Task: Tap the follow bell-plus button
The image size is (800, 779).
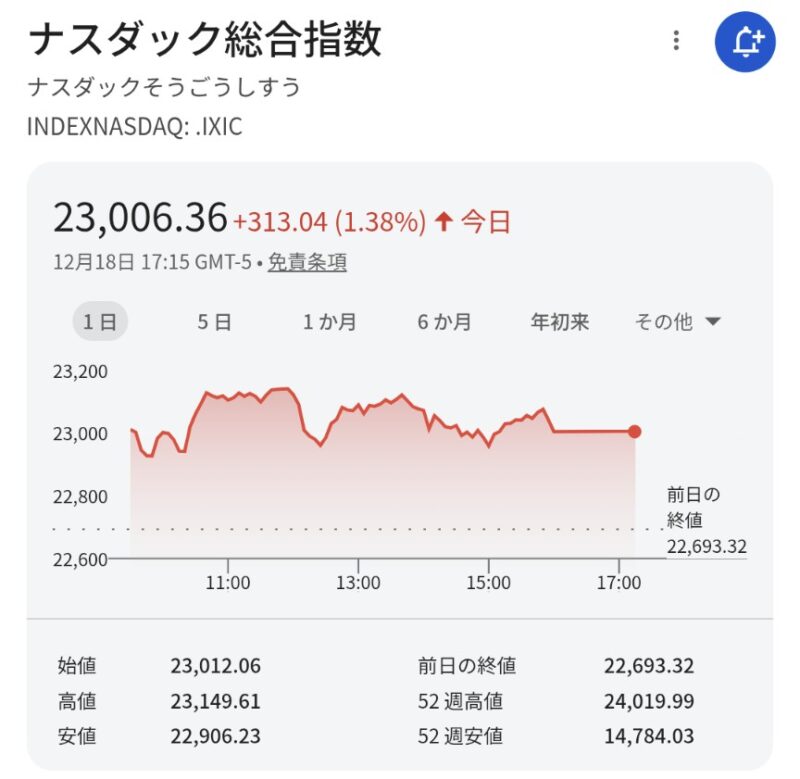Action: (745, 42)
